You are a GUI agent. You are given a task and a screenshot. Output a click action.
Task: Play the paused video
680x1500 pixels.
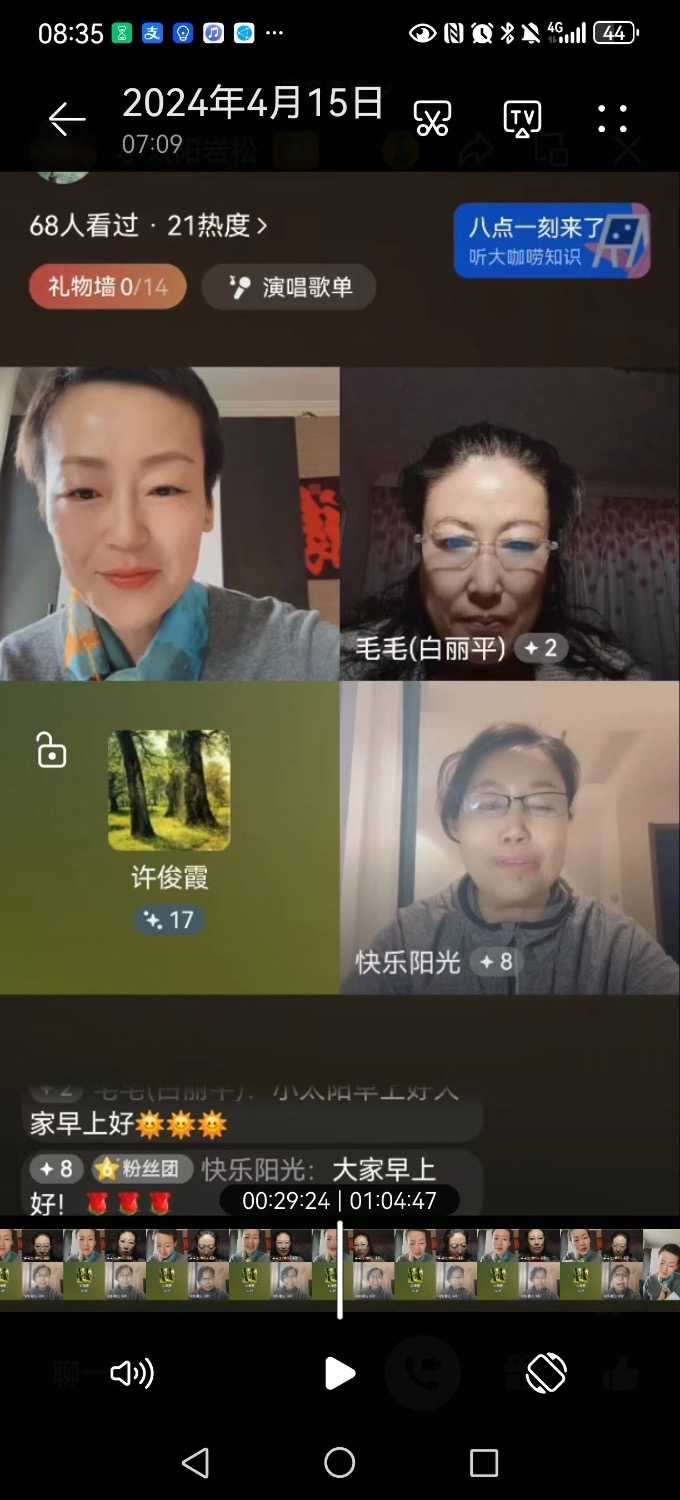[x=340, y=1373]
